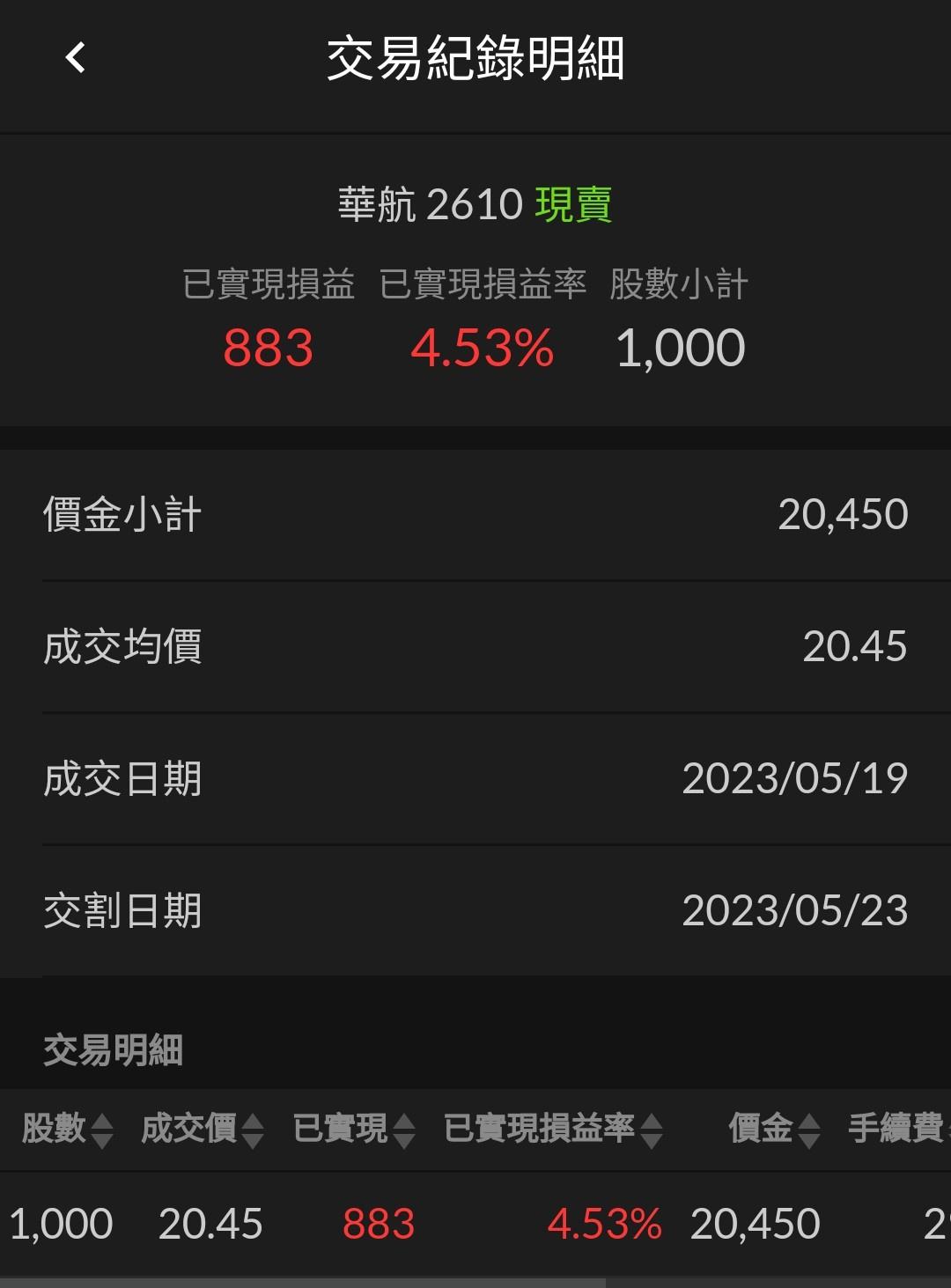Go back using the top-left arrow
Screen dimensions: 951x1288
click(x=76, y=58)
